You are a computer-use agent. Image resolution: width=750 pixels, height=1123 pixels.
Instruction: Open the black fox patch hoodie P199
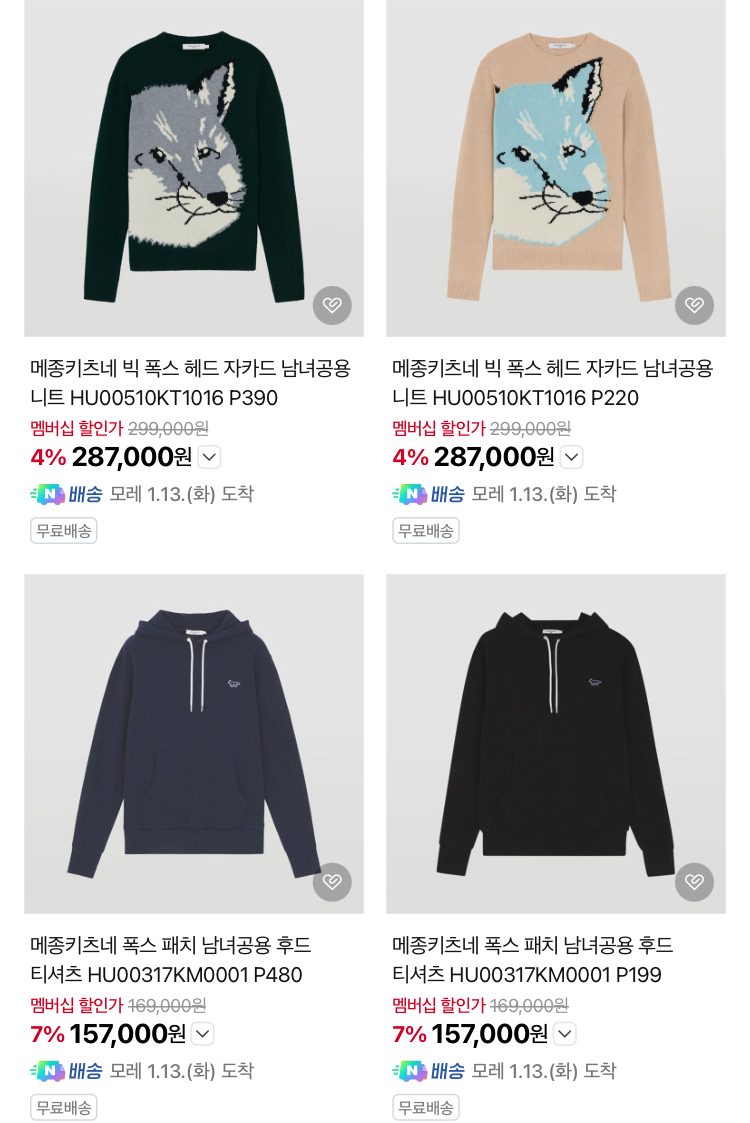coord(555,743)
